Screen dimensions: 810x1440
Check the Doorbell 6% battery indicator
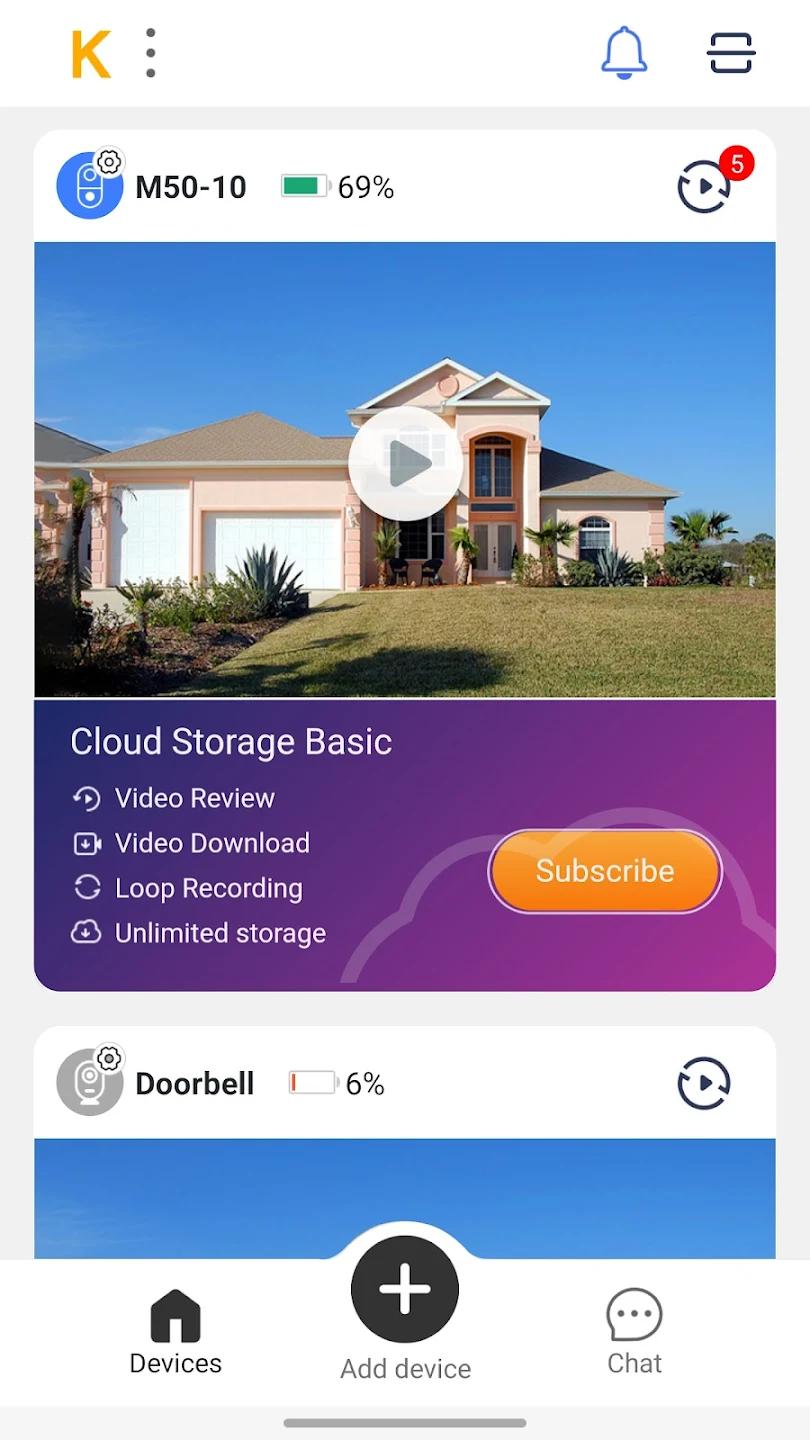(311, 1082)
